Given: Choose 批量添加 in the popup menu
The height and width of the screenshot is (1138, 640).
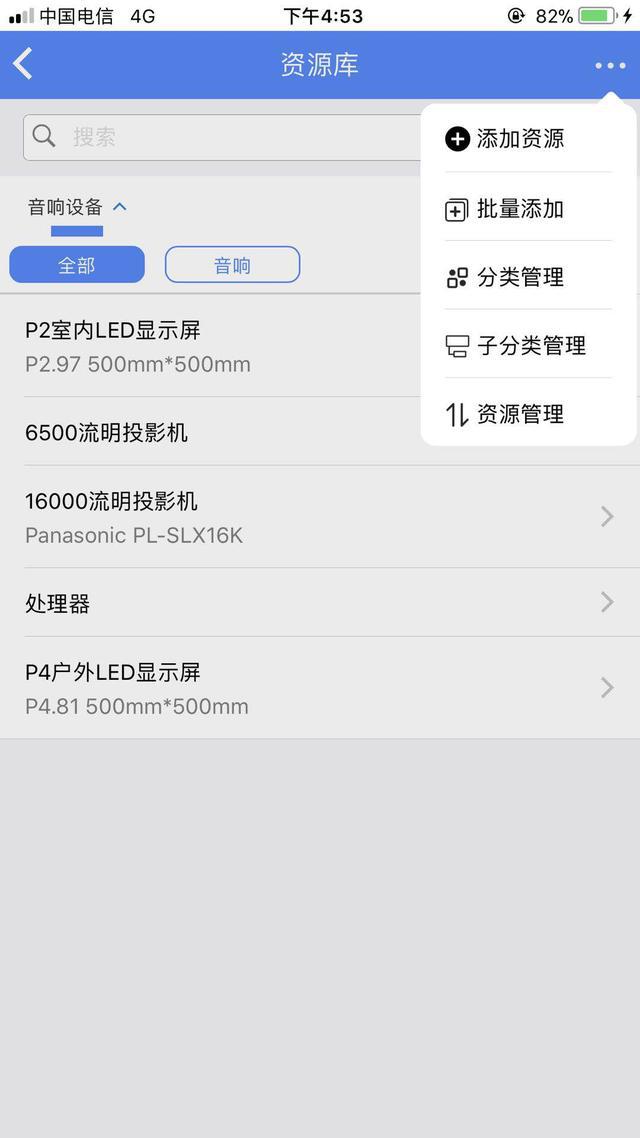Looking at the screenshot, I should pyautogui.click(x=520, y=209).
